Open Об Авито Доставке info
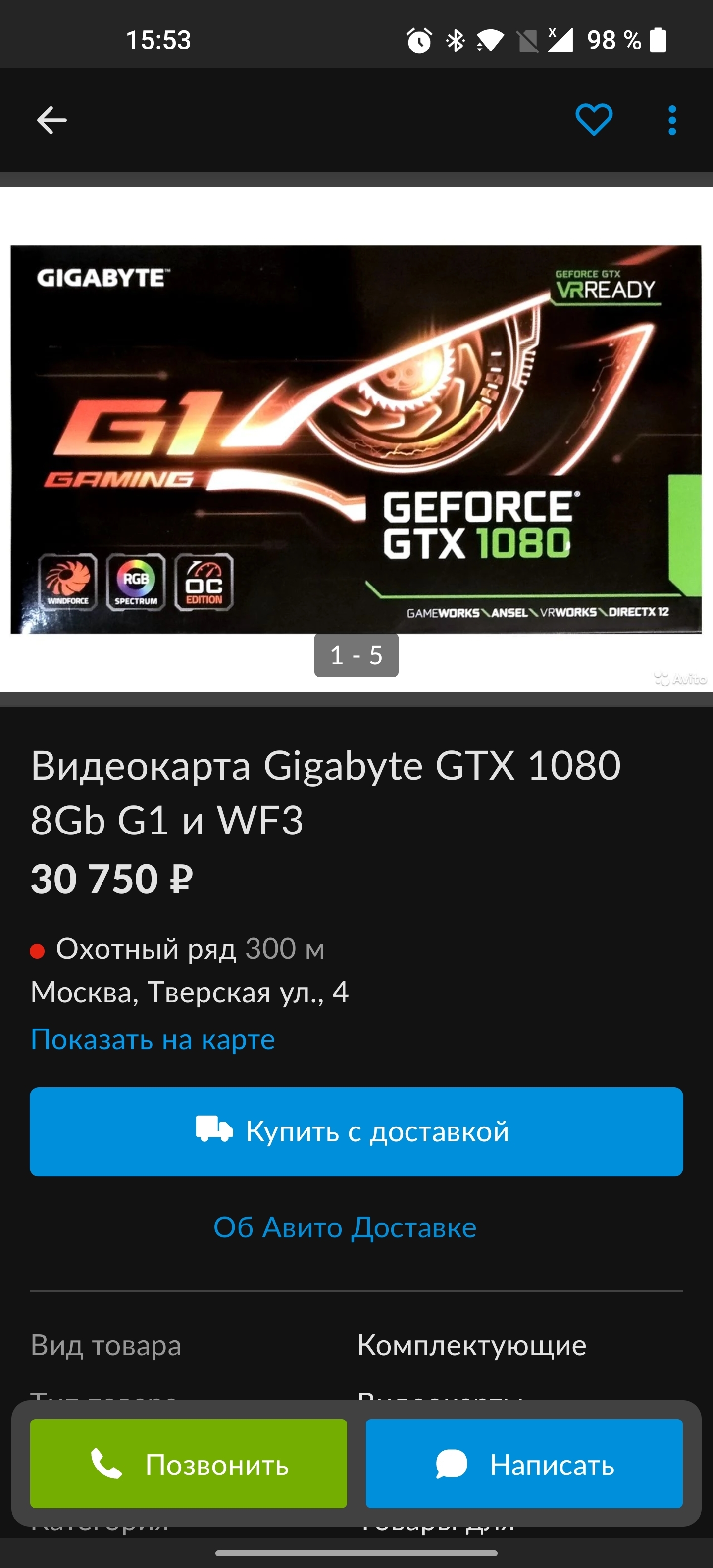Image resolution: width=713 pixels, height=1568 pixels. (x=345, y=1227)
